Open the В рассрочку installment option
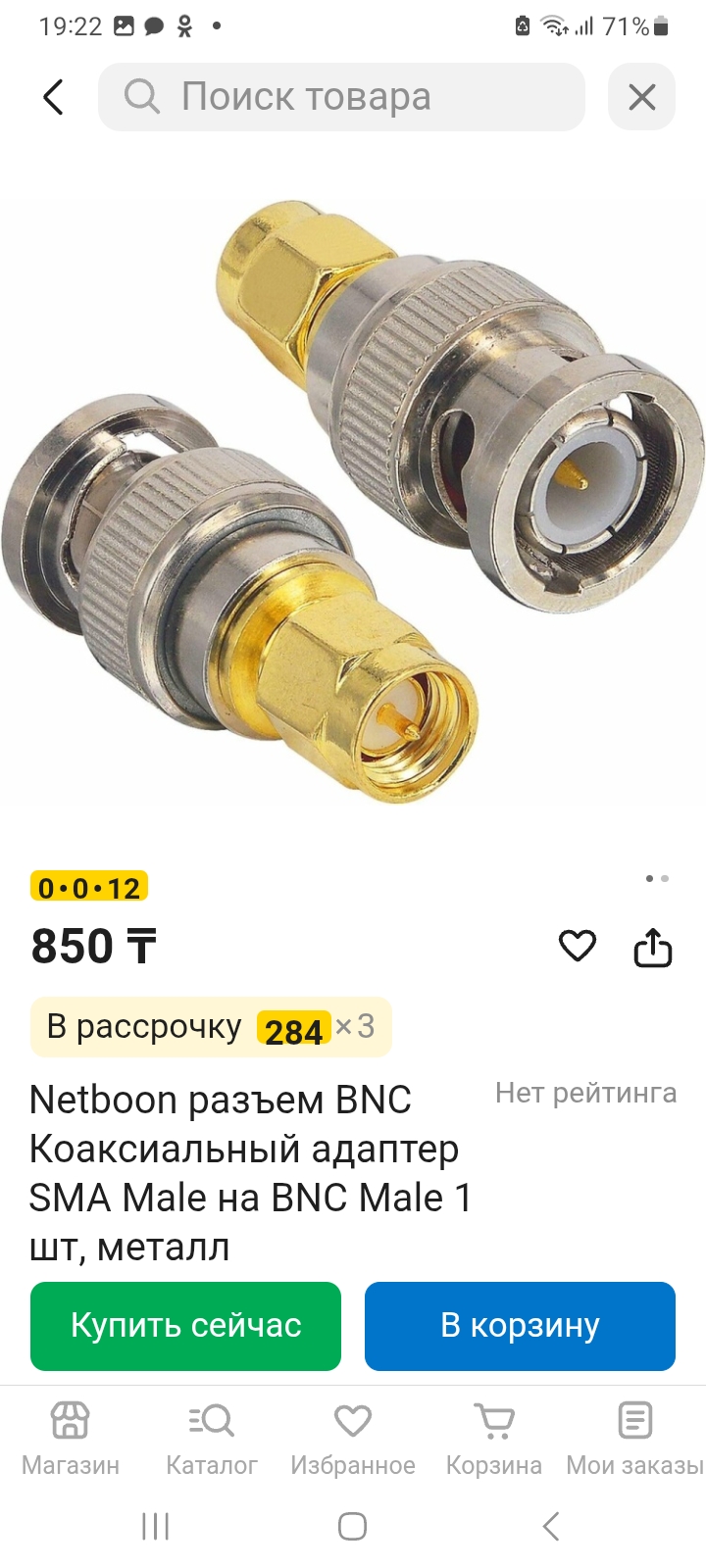This screenshot has width=706, height=1568. 211,1027
